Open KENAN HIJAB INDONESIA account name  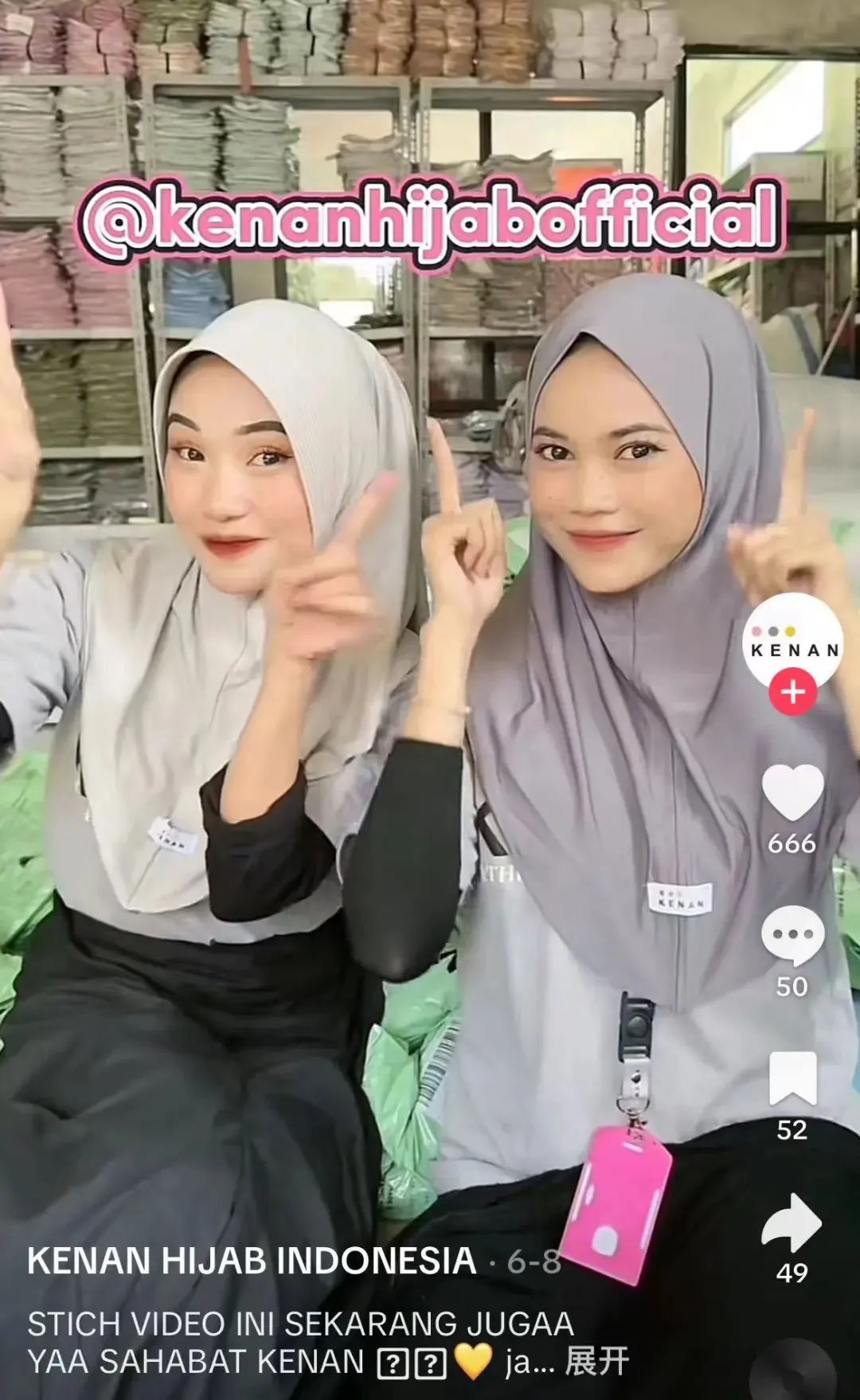point(252,1261)
